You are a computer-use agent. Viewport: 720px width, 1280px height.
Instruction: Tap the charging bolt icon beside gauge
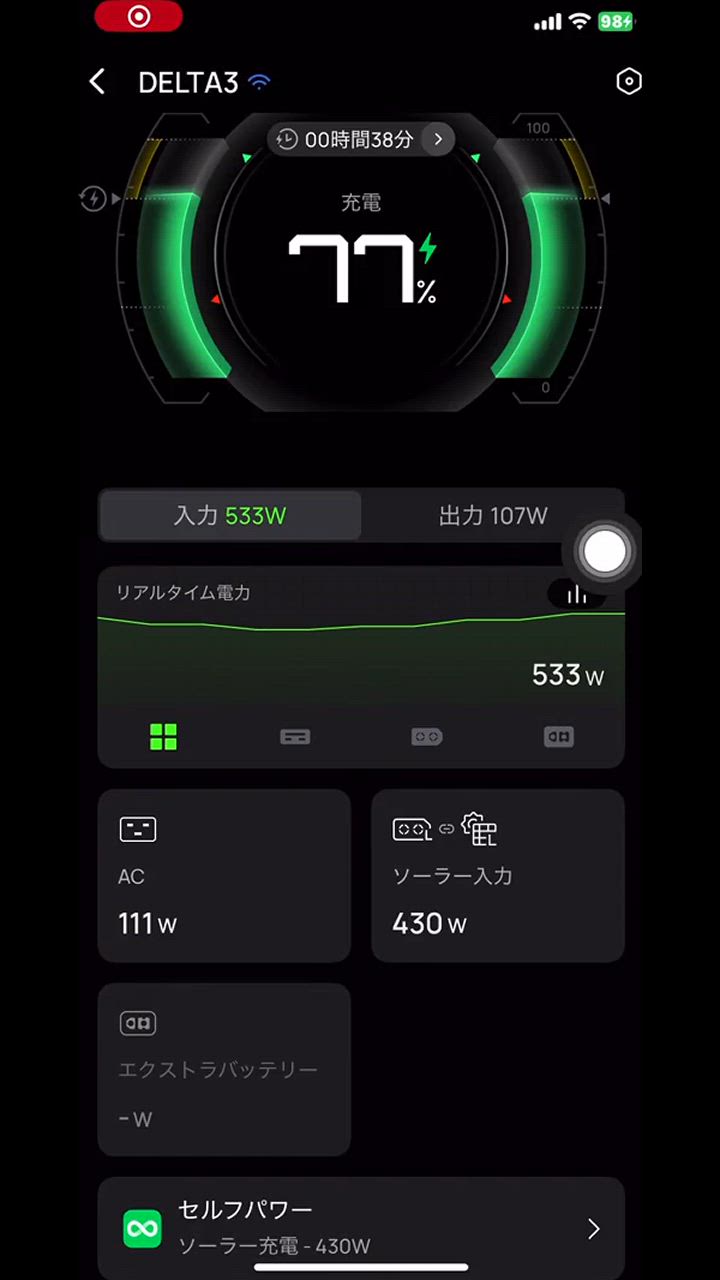[92, 199]
